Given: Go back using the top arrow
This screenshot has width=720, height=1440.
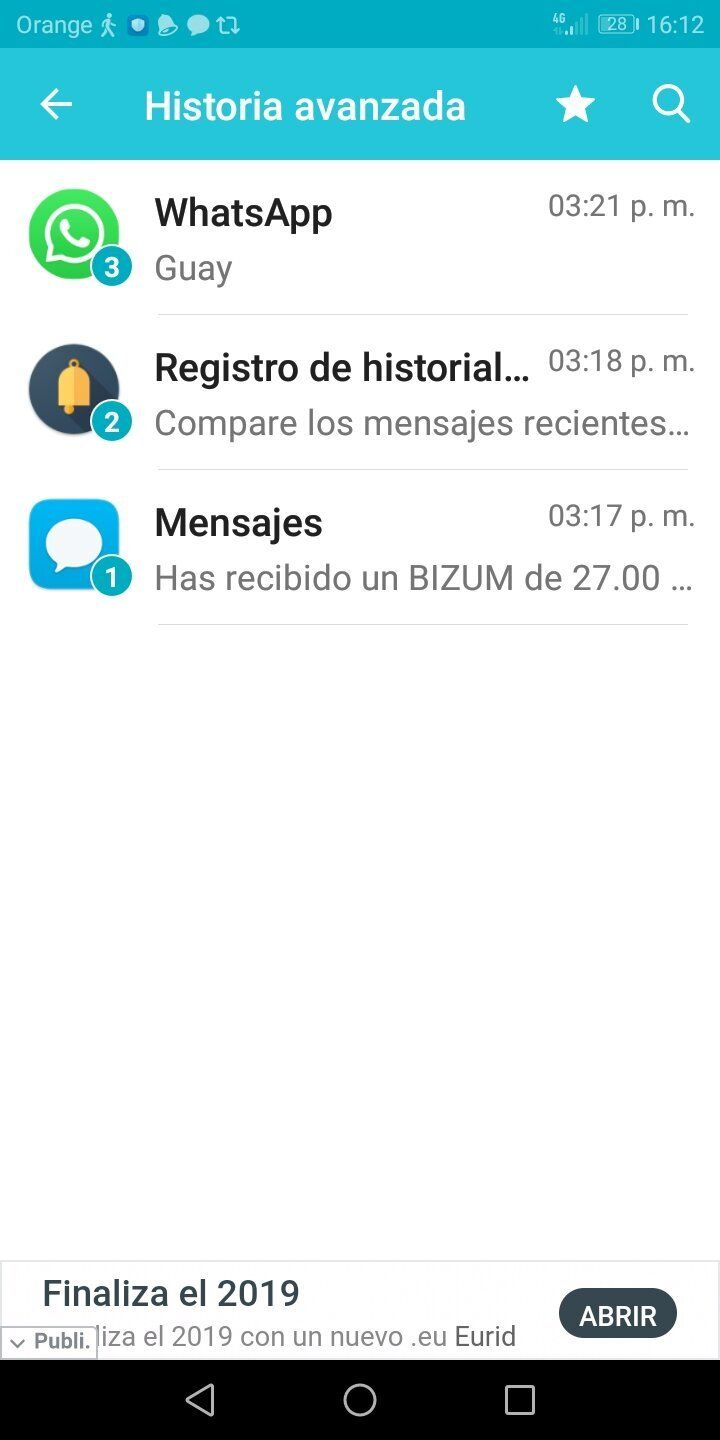Looking at the screenshot, I should pos(56,104).
